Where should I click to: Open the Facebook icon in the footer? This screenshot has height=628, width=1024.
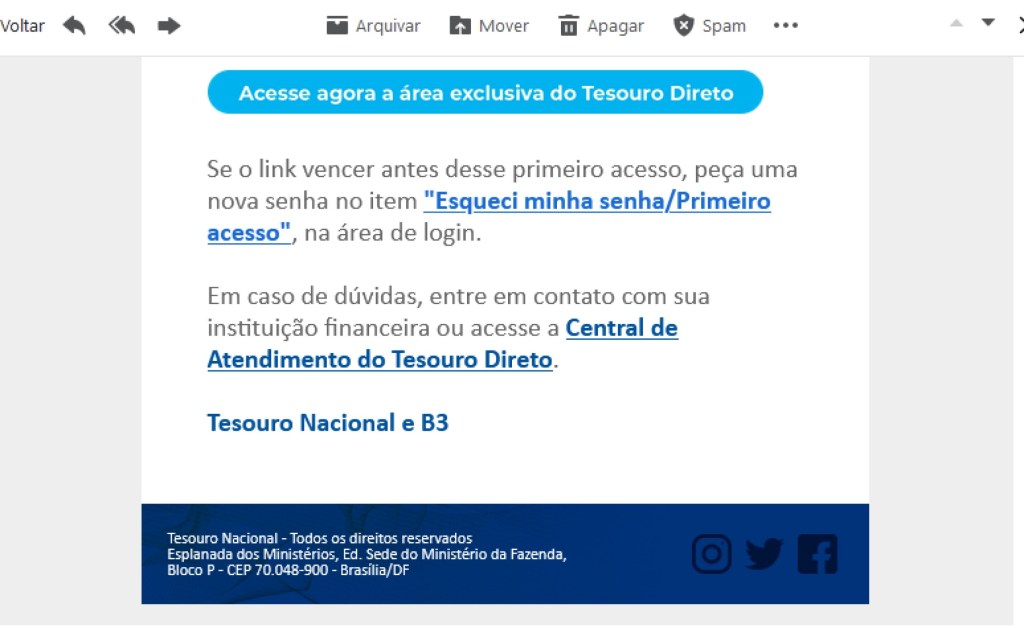(817, 554)
